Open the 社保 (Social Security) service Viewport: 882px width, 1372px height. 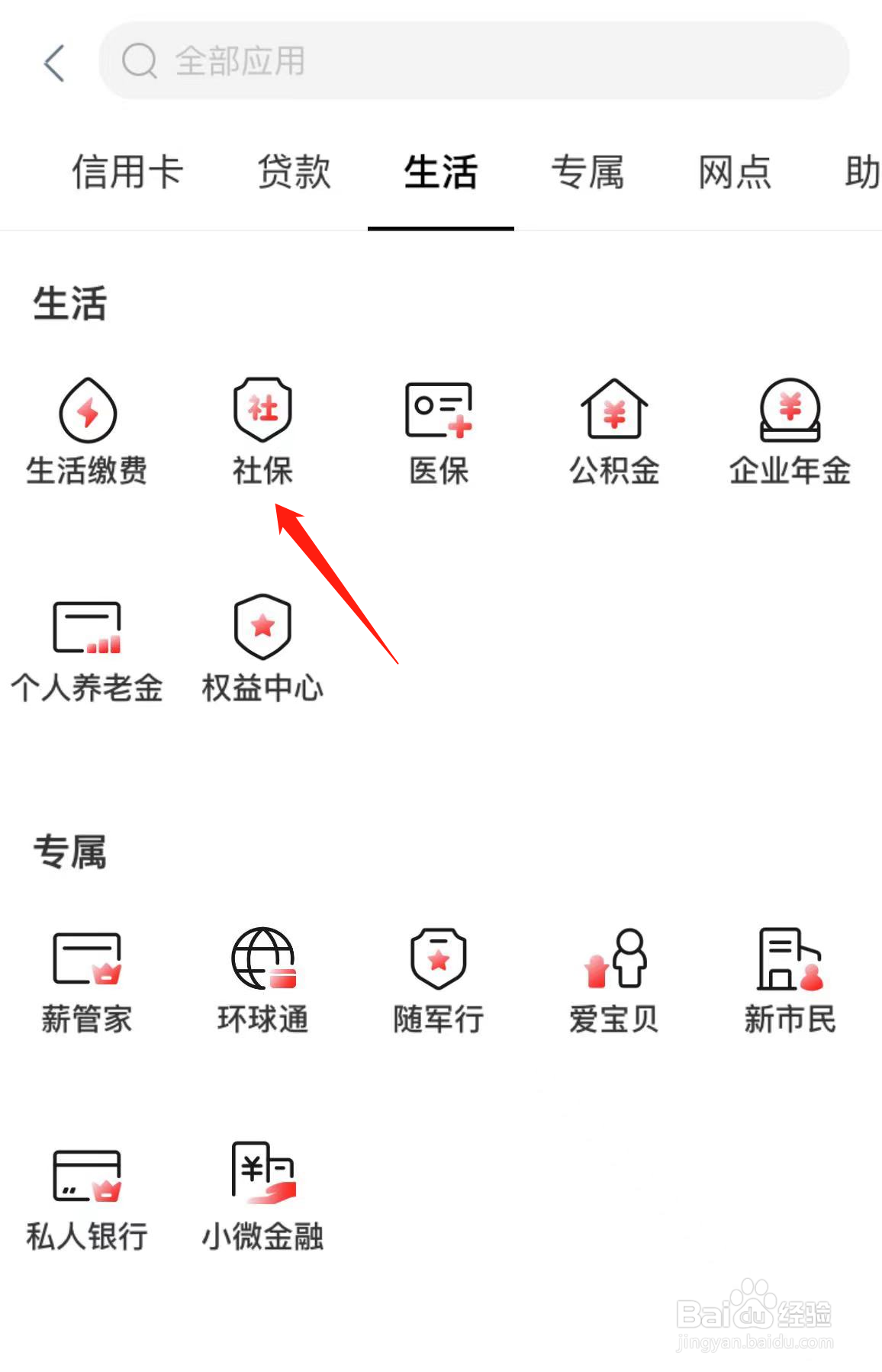pyautogui.click(x=262, y=431)
